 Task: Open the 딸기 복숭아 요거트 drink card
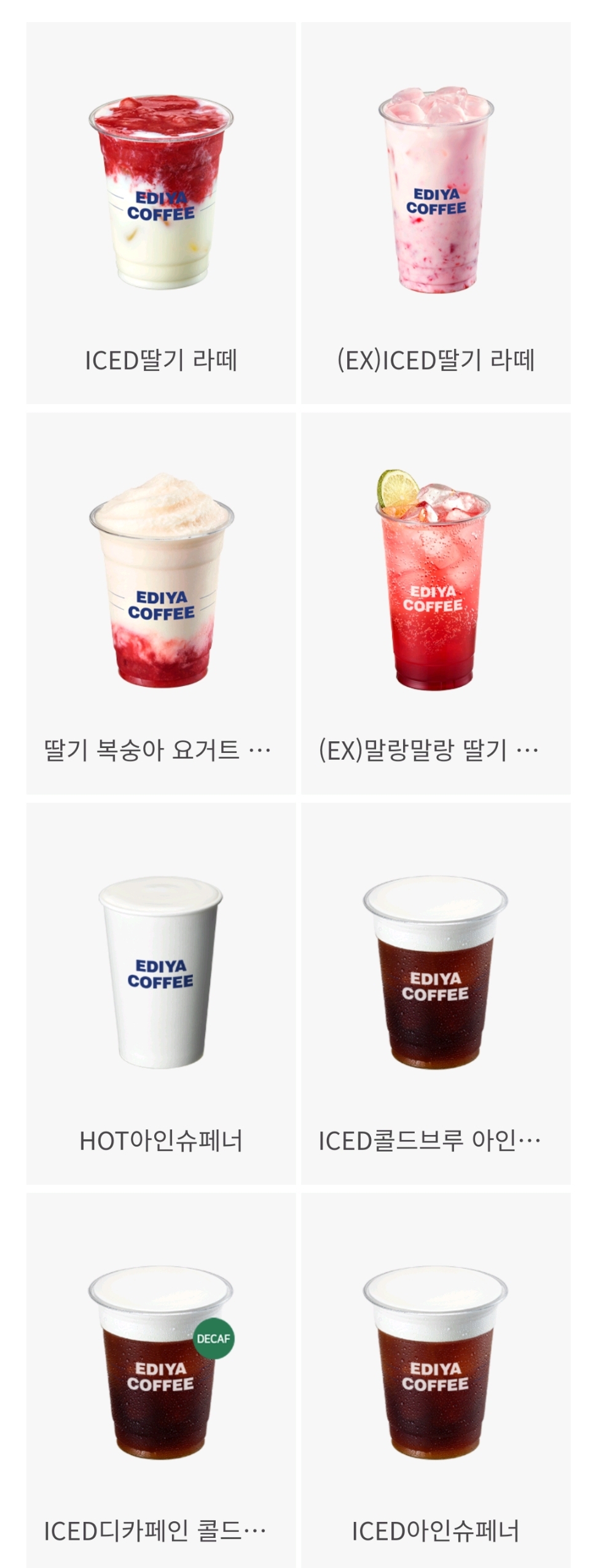pyautogui.click(x=160, y=603)
